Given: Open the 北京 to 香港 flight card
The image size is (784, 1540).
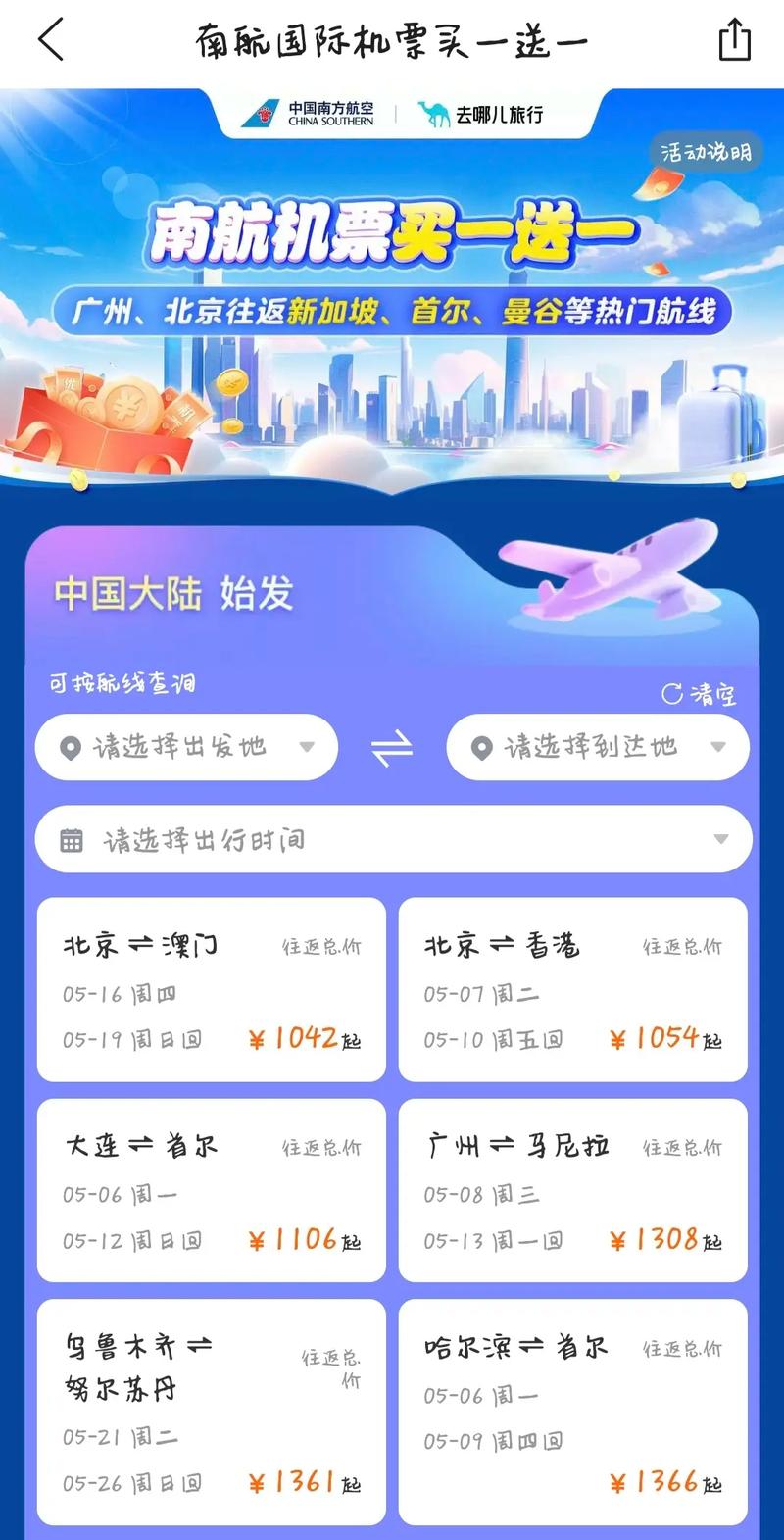Looking at the screenshot, I should point(573,990).
